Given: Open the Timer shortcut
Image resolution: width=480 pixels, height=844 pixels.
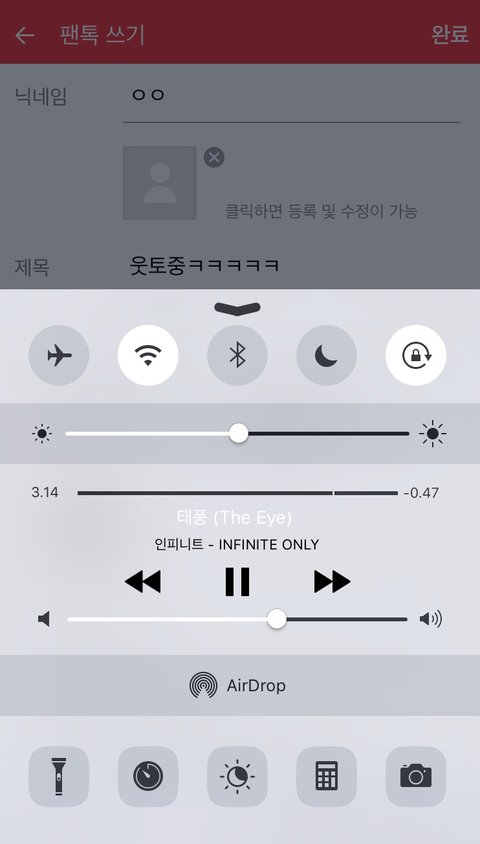Looking at the screenshot, I should tap(148, 776).
